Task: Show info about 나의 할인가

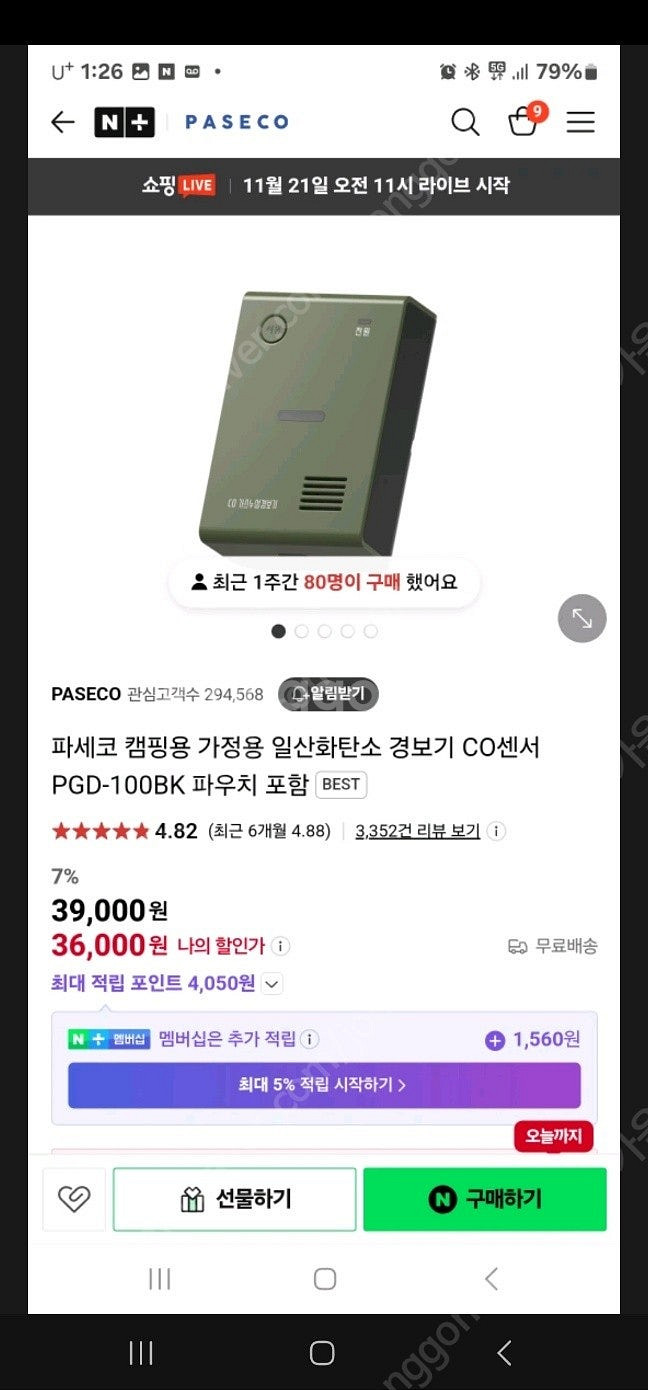Action: [281, 946]
